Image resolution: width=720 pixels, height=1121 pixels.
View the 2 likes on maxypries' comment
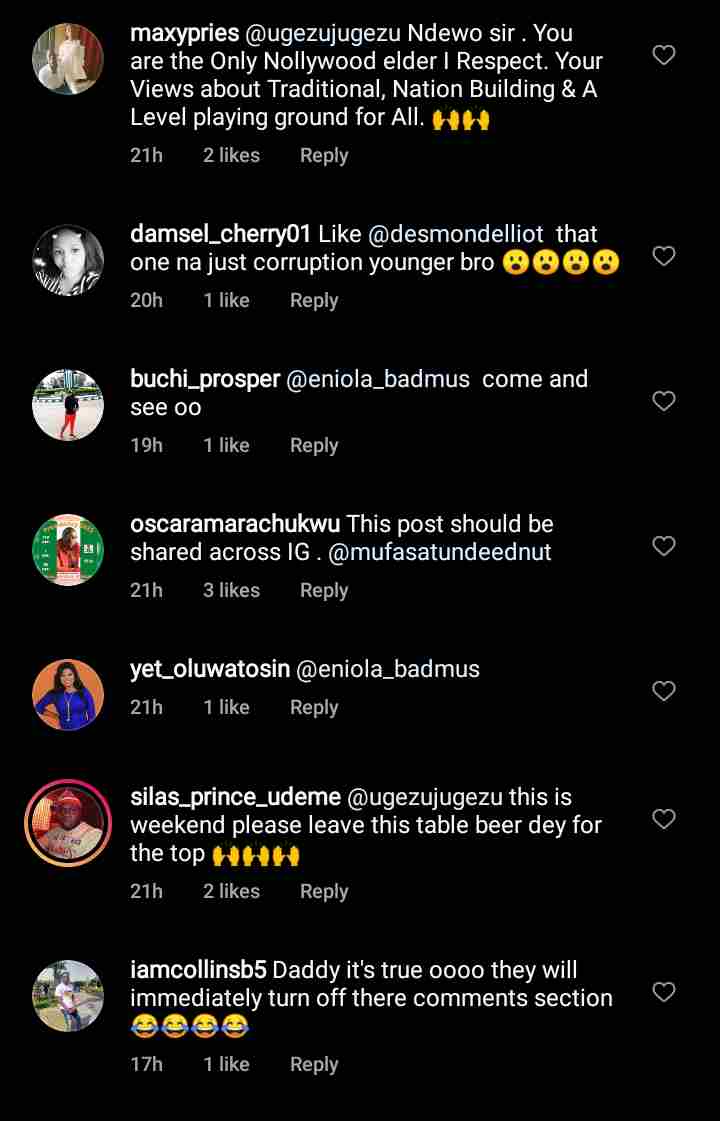coord(231,155)
